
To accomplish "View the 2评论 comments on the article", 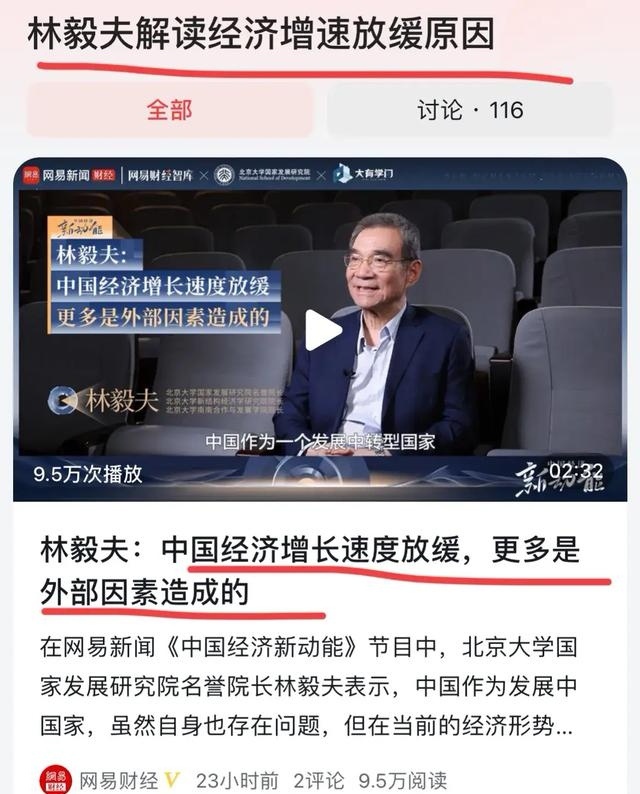I will [x=318, y=780].
